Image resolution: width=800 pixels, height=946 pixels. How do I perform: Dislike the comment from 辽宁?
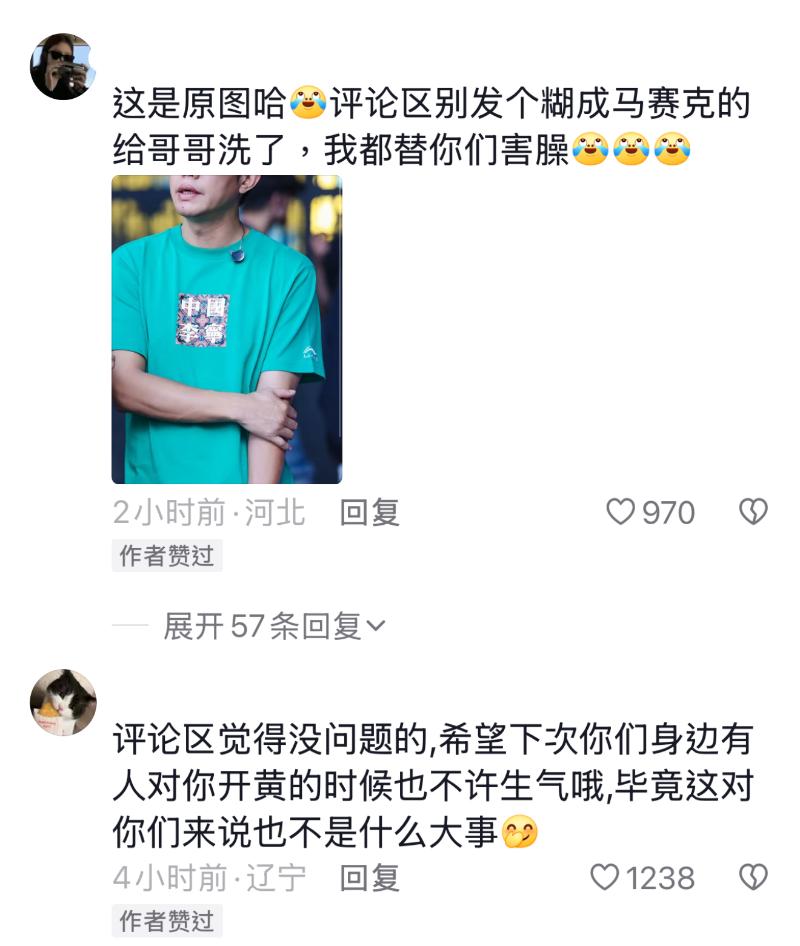pyautogui.click(x=753, y=878)
